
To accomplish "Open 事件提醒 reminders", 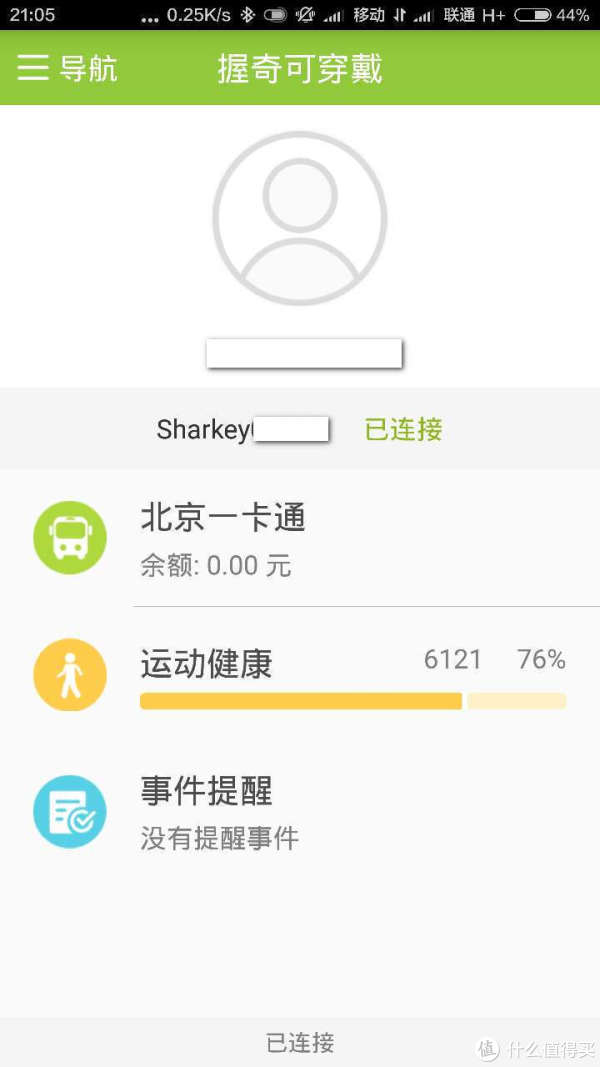I will [300, 811].
